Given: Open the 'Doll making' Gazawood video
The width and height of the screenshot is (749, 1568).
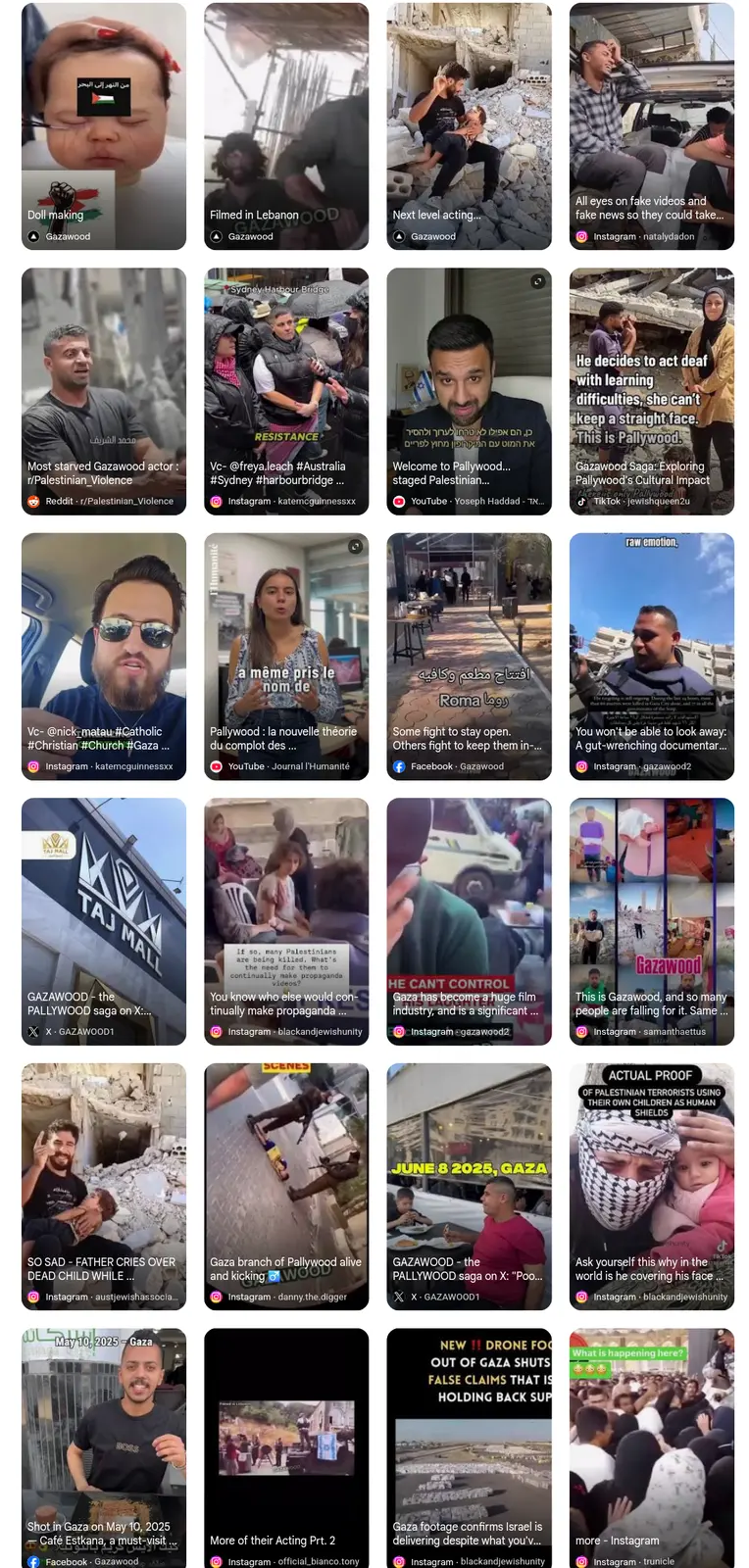Looking at the screenshot, I should tap(104, 125).
